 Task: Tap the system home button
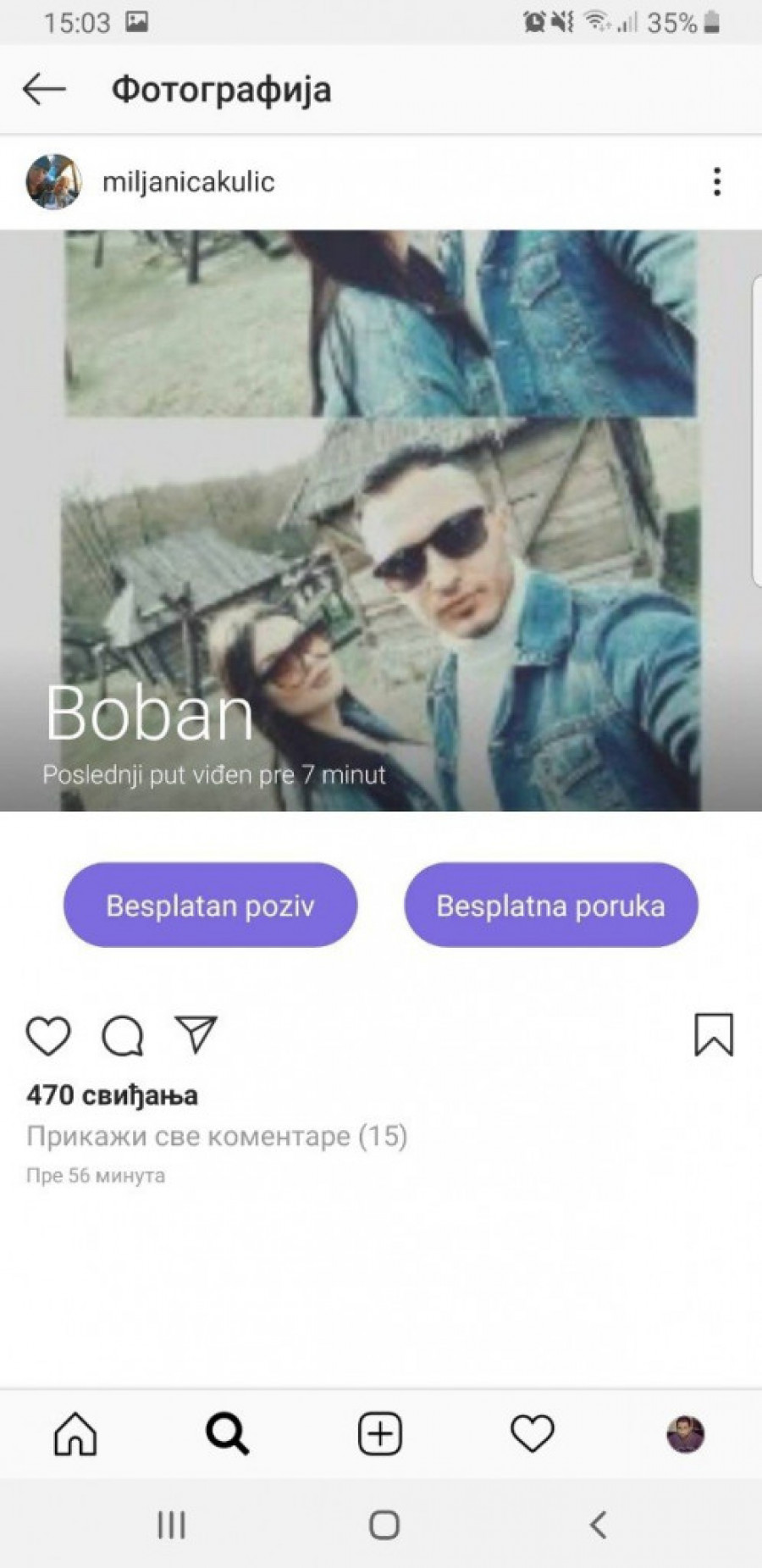tap(384, 1526)
